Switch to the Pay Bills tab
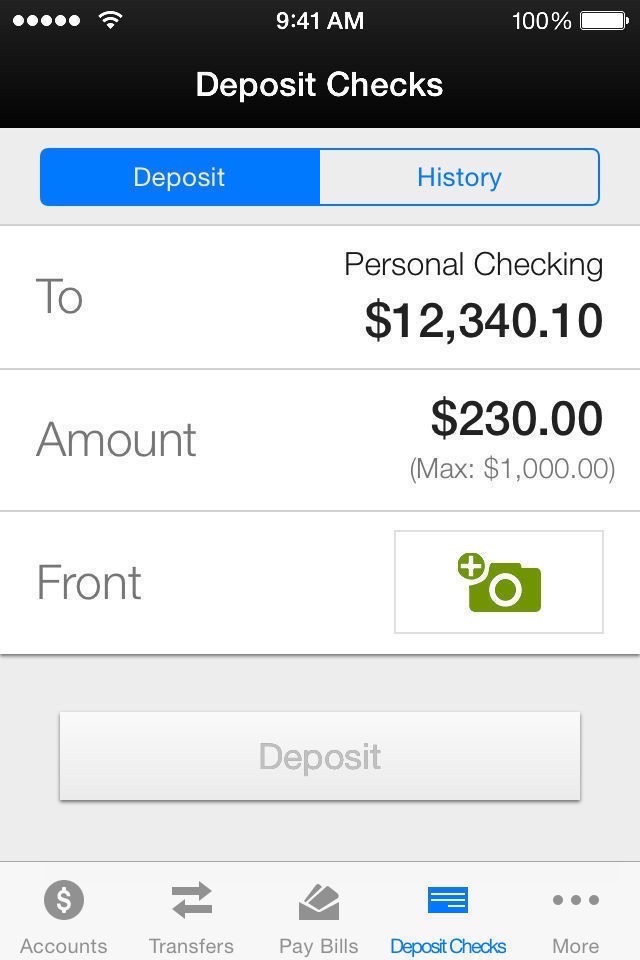 coord(319,915)
